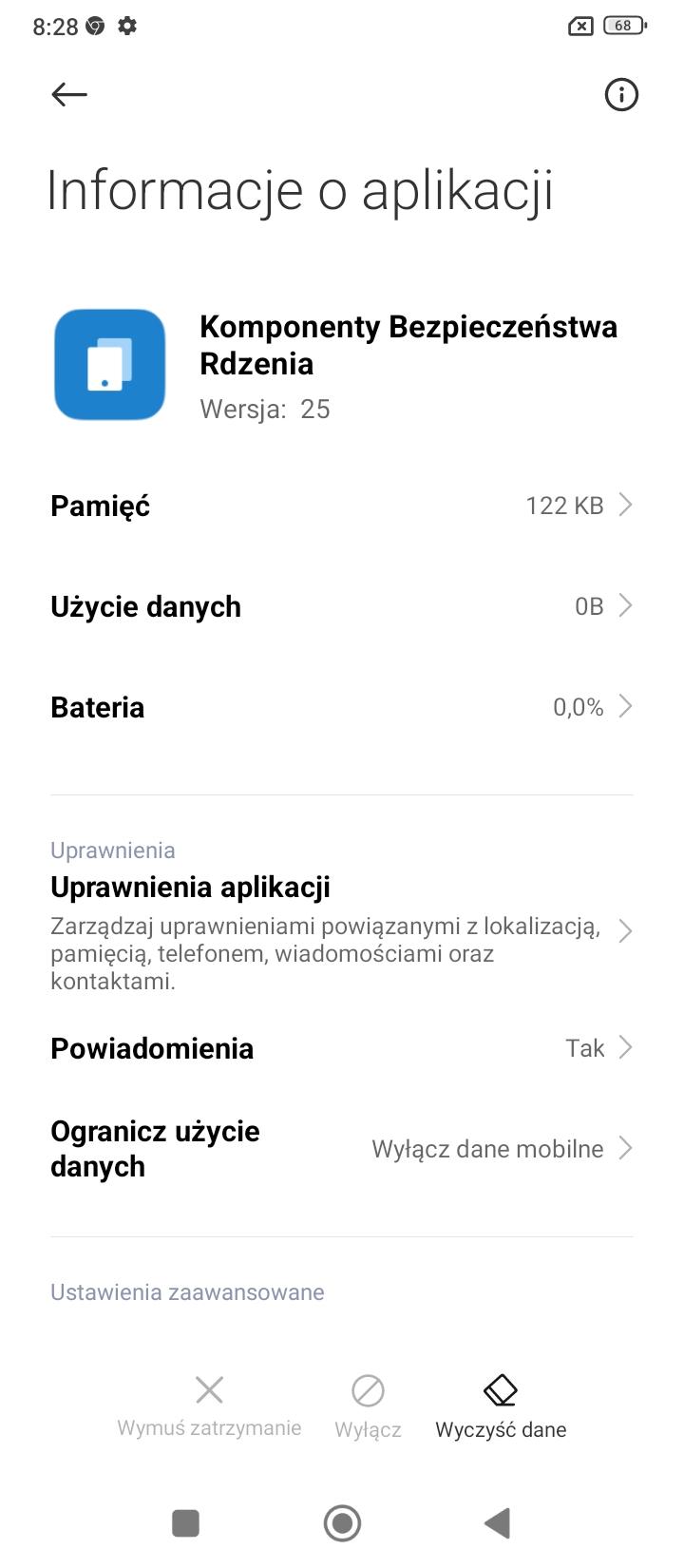This screenshot has width=684, height=1568.
Task: Go back using the top arrow
Action: pos(69,94)
